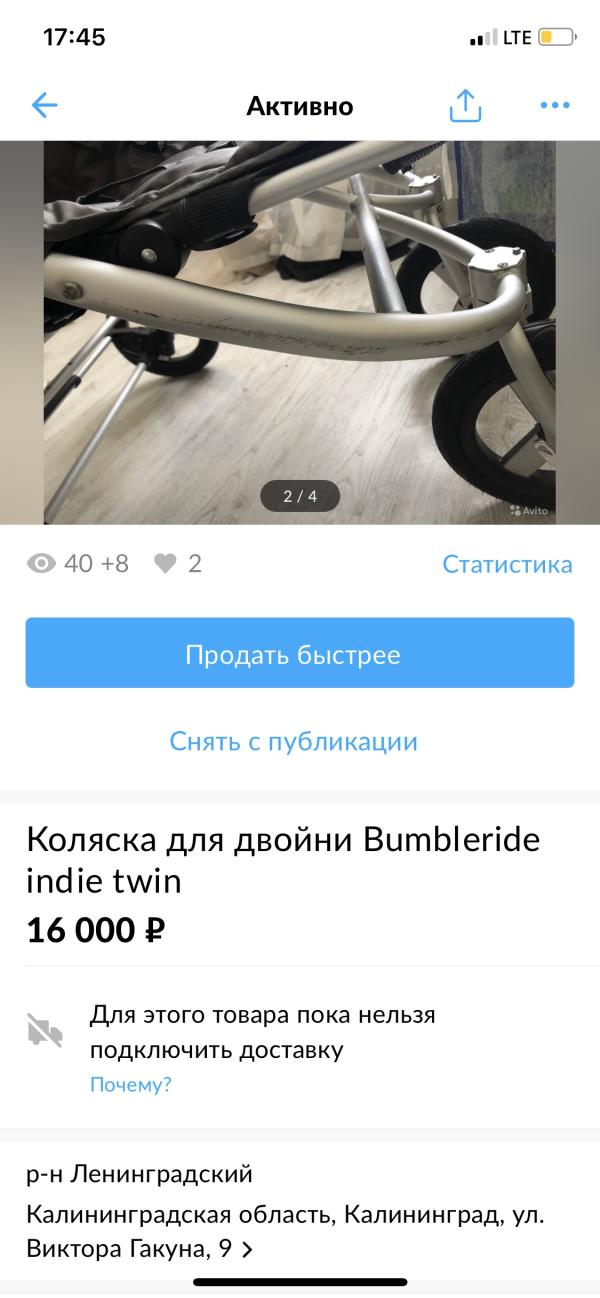This screenshot has width=600, height=1298.
Task: Open the stroller photo full screen
Action: (300, 330)
